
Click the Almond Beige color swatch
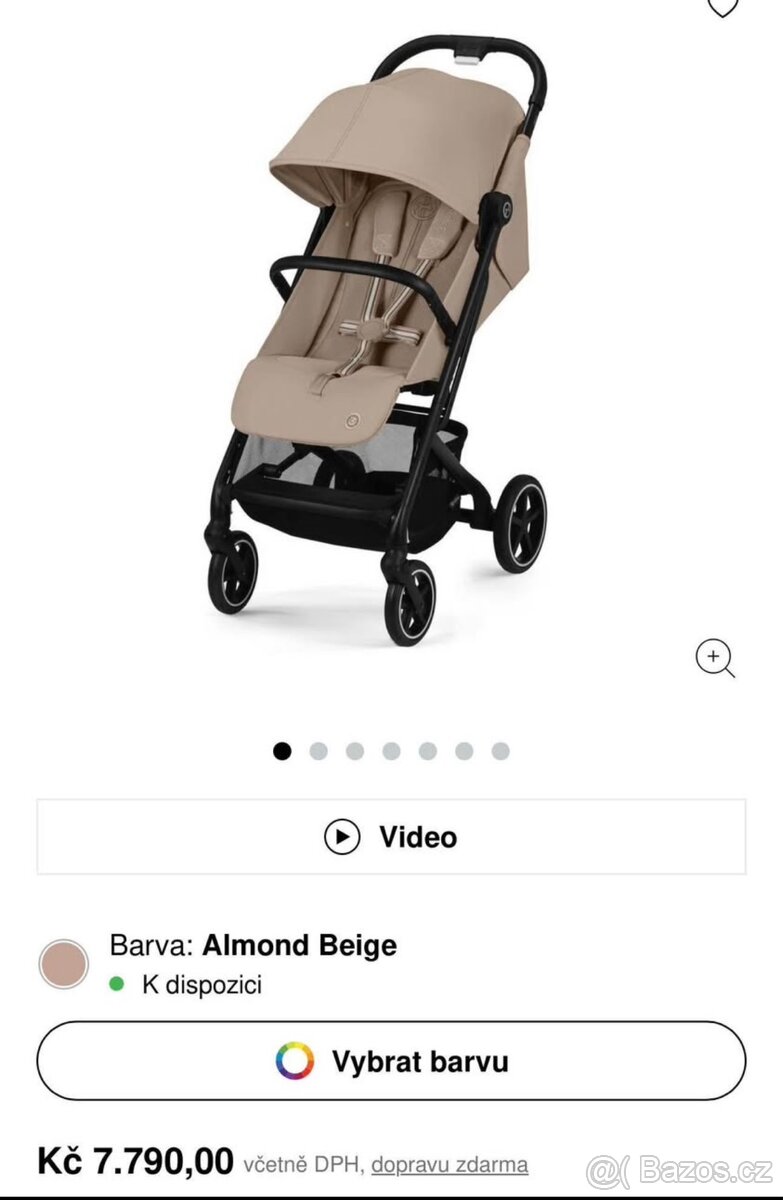pyautogui.click(x=63, y=963)
